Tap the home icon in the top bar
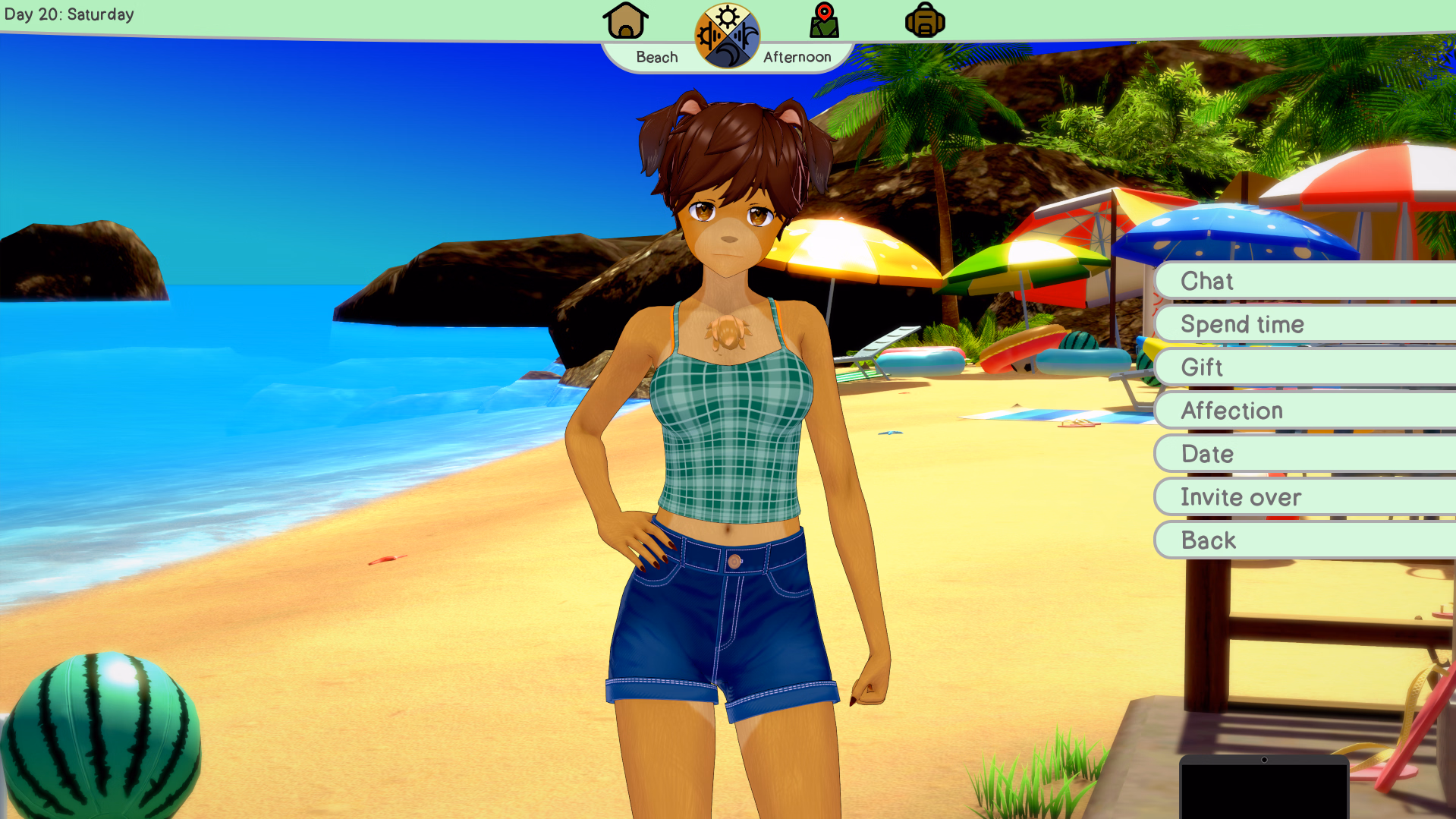Screen dimensions: 1456x819 tap(625, 20)
